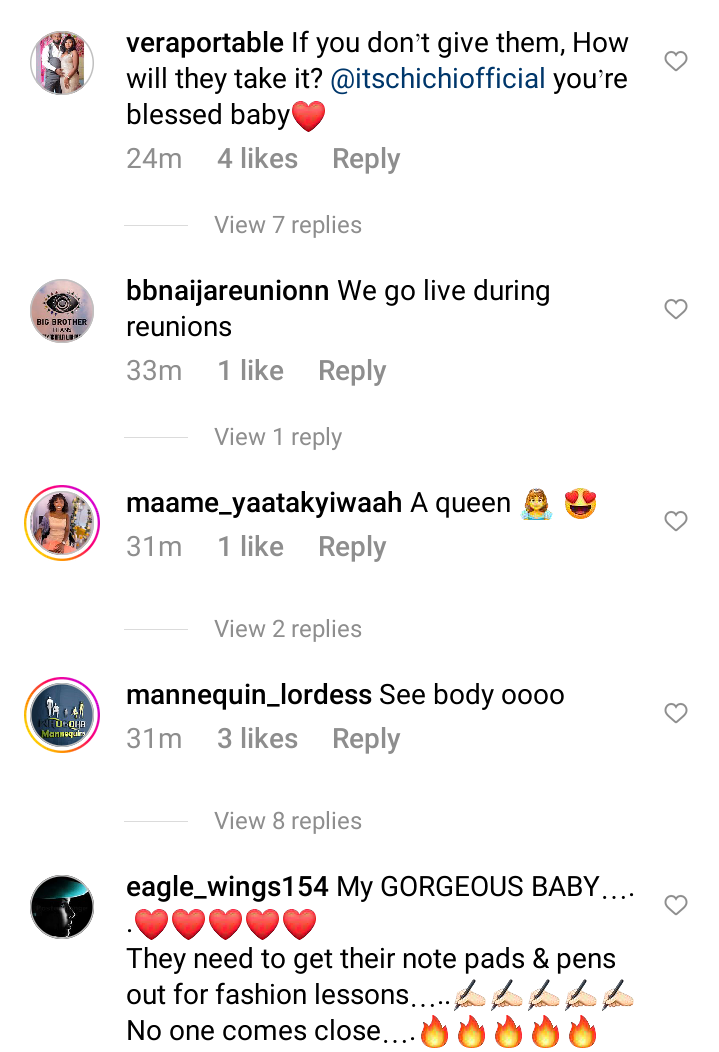View maame_yaatakyiwaah's story avatar
This screenshot has height=1052, width=719.
click(x=62, y=523)
